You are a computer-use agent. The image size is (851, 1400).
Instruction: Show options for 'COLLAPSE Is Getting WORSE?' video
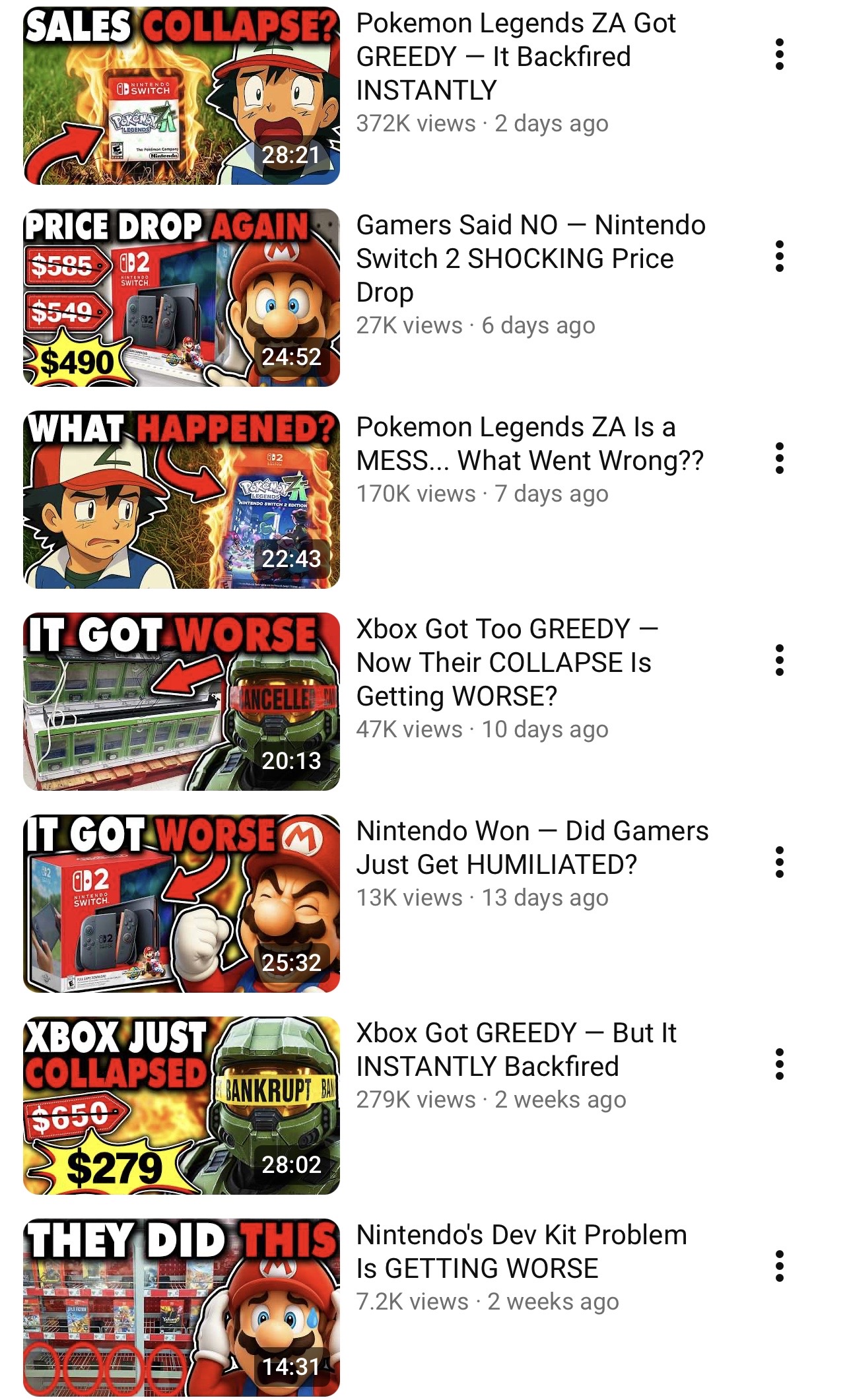click(x=780, y=660)
